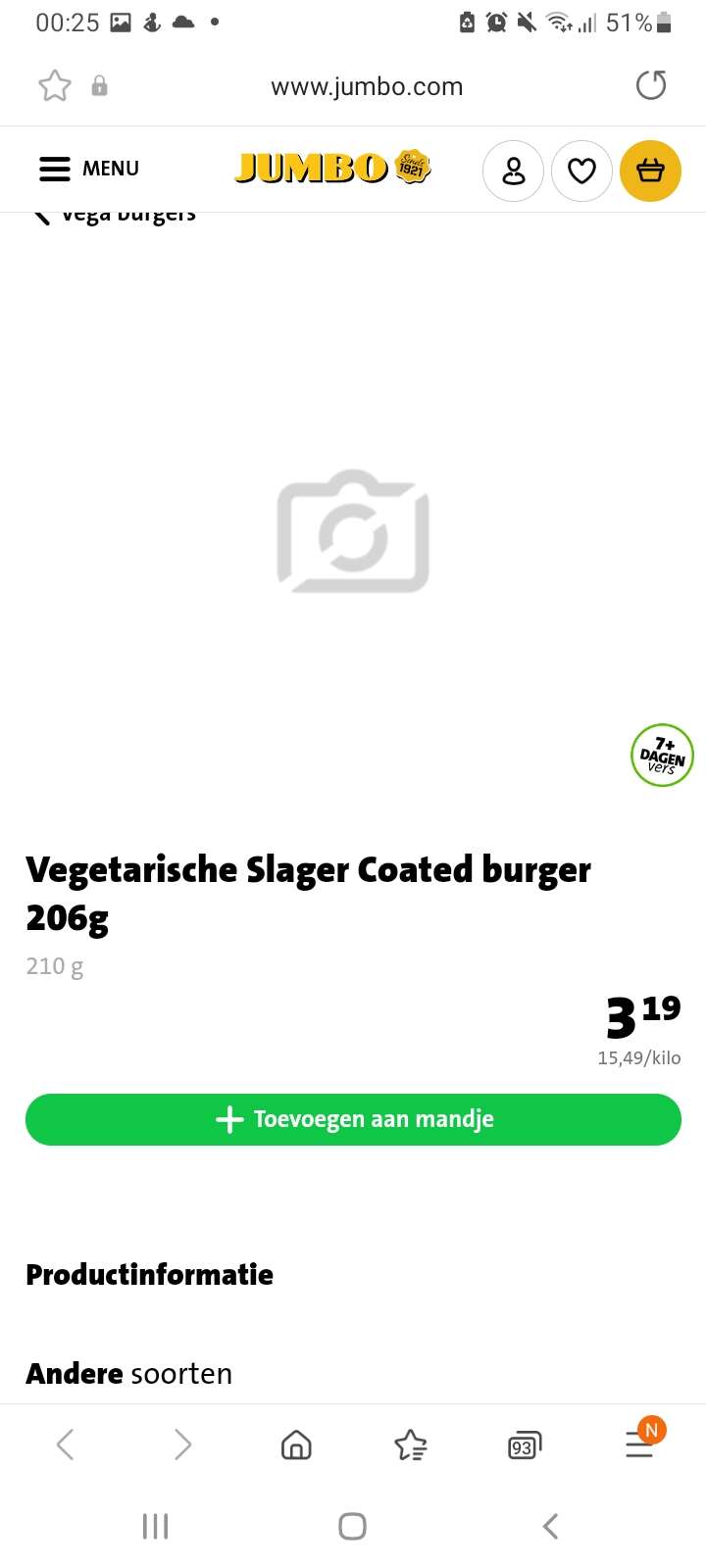The image size is (706, 1568).
Task: Open the MENU drawer button
Action: point(89,169)
